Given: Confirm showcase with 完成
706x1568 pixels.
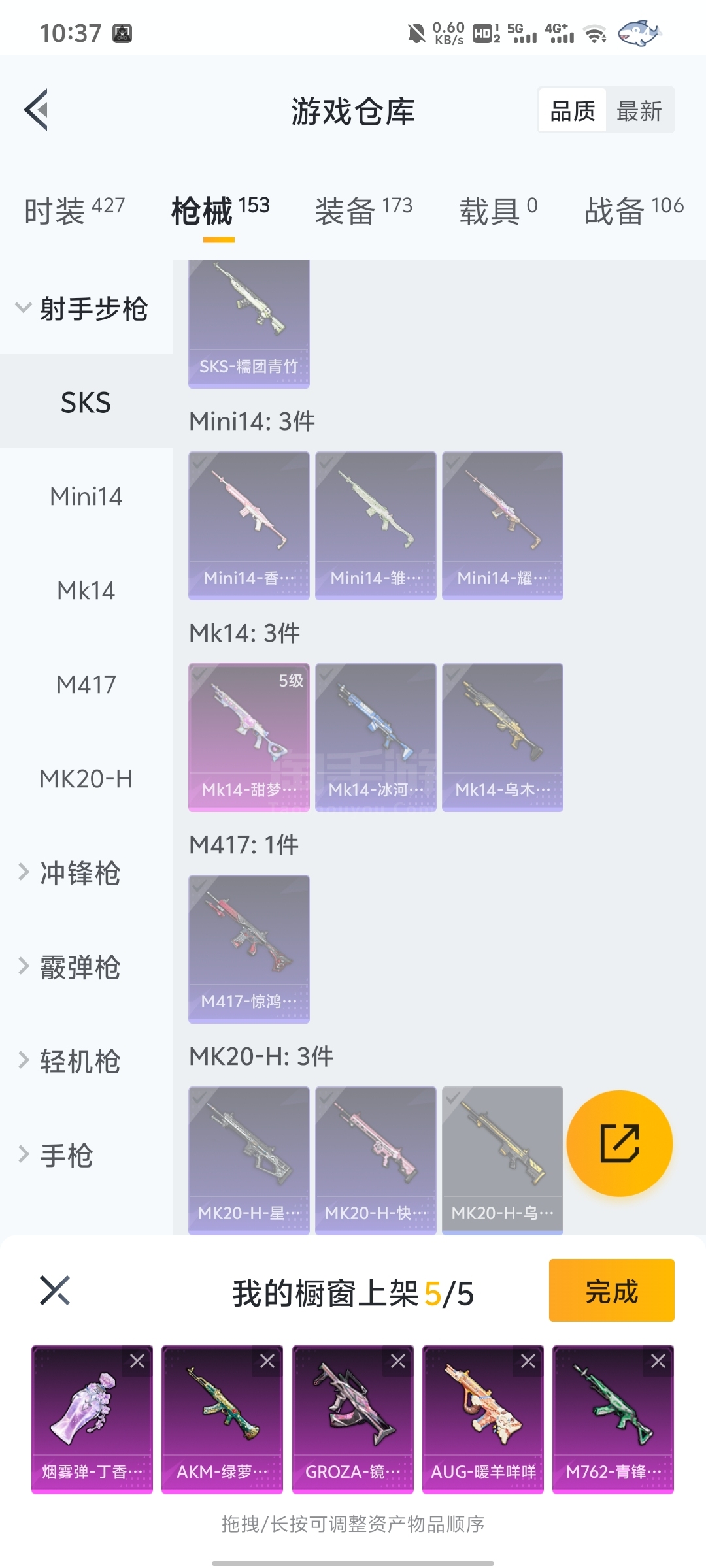Looking at the screenshot, I should click(611, 1290).
